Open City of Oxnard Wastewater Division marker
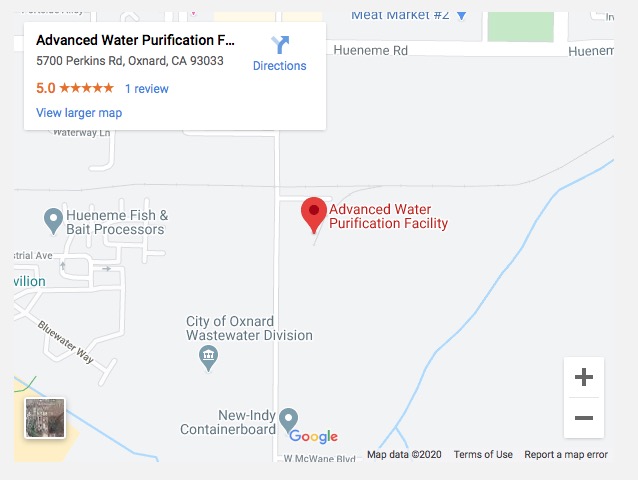 208,357
